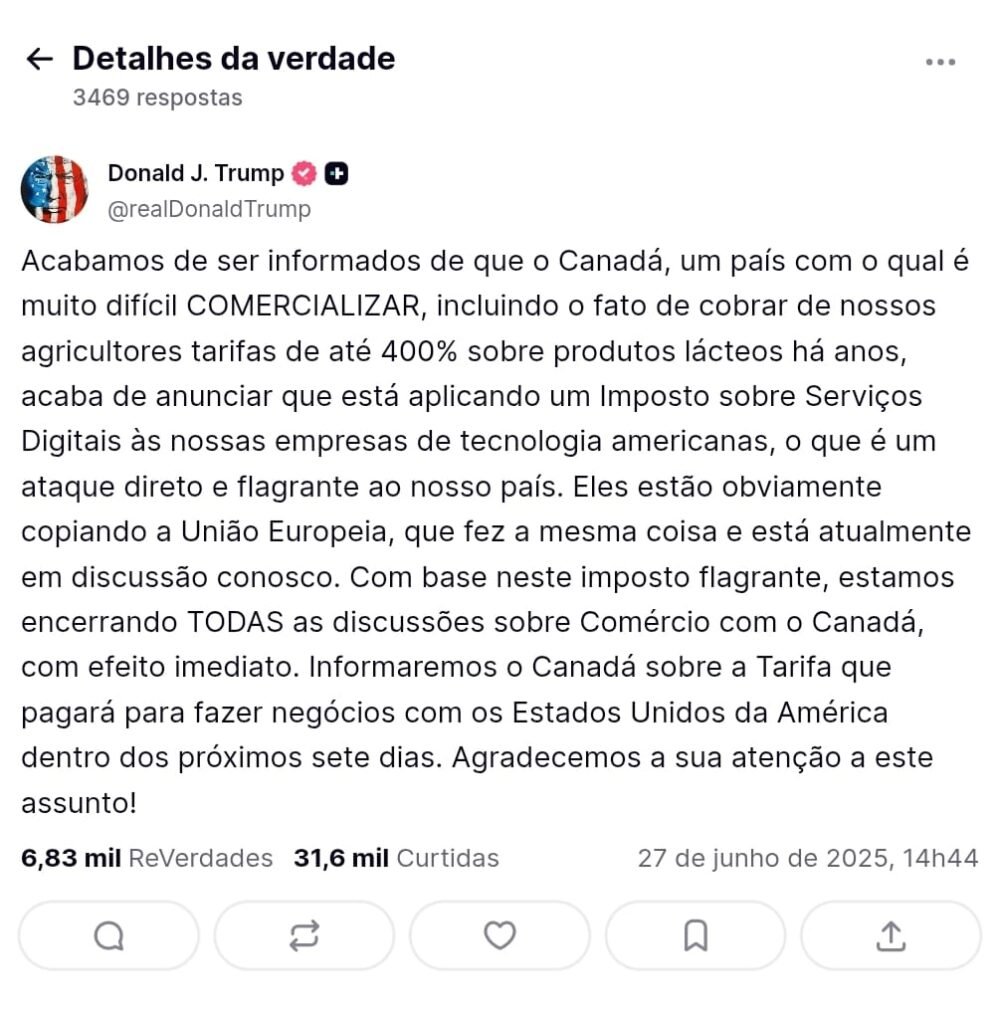View the 6,83 mil ReVerdades list
Screen dimensions: 1000x1024
[x=147, y=858]
